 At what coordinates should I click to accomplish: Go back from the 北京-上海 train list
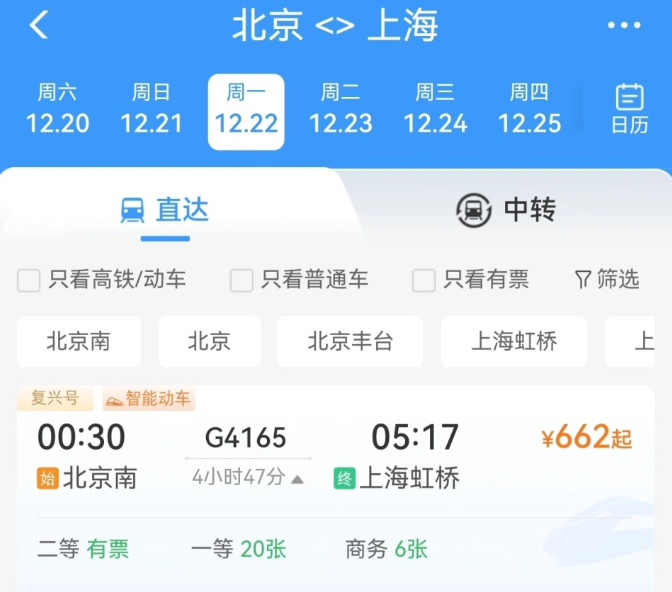click(38, 26)
